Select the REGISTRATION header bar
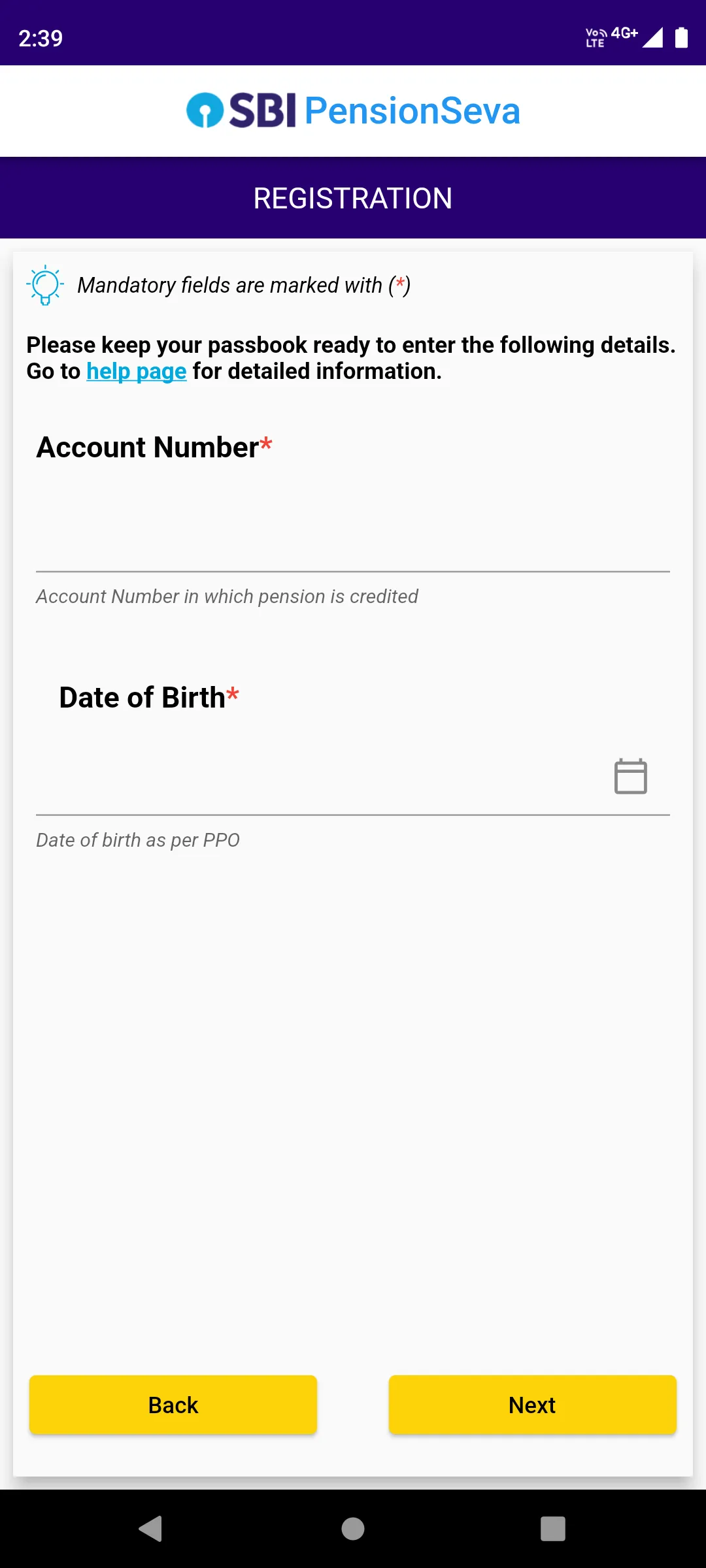Image resolution: width=706 pixels, height=1568 pixels. (x=352, y=197)
